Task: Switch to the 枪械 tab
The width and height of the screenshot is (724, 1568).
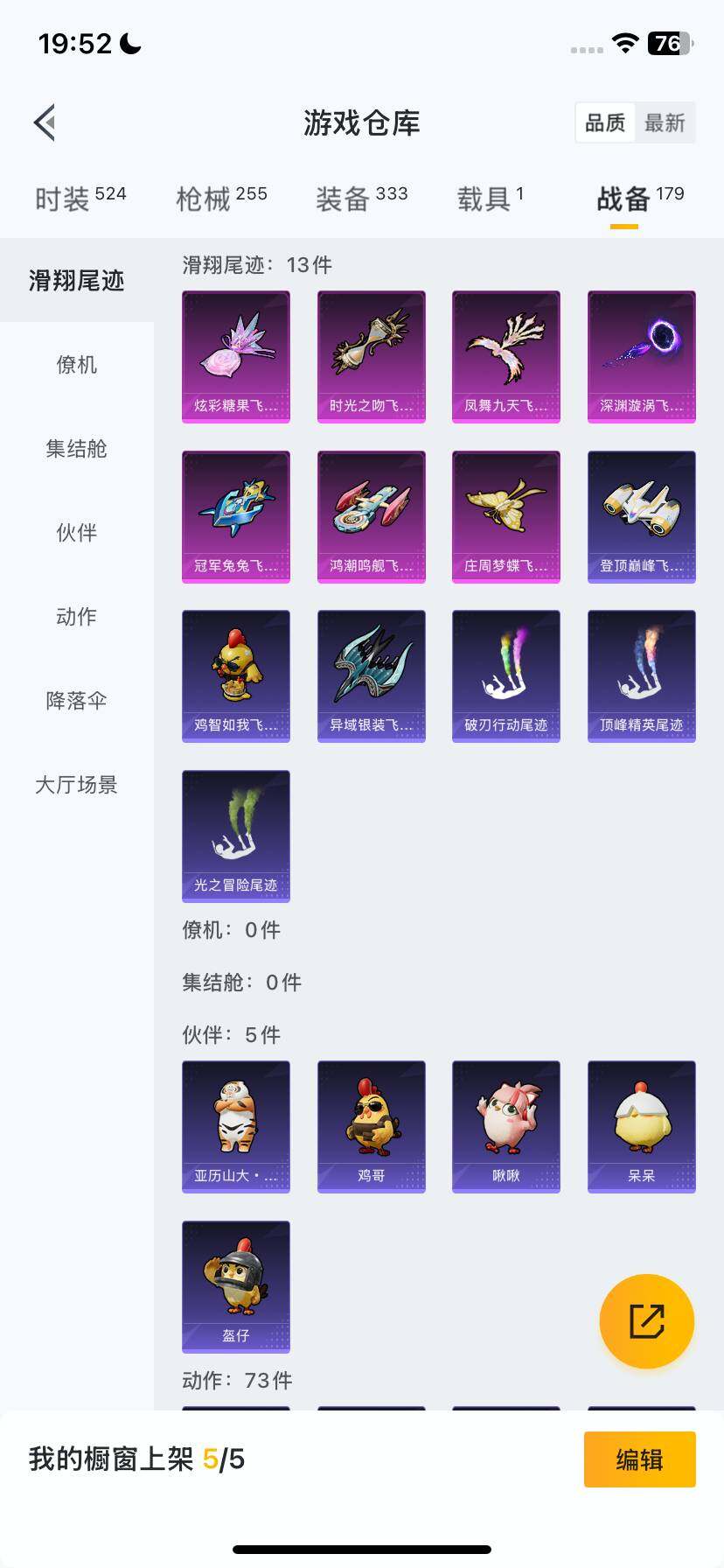Action: 221,199
